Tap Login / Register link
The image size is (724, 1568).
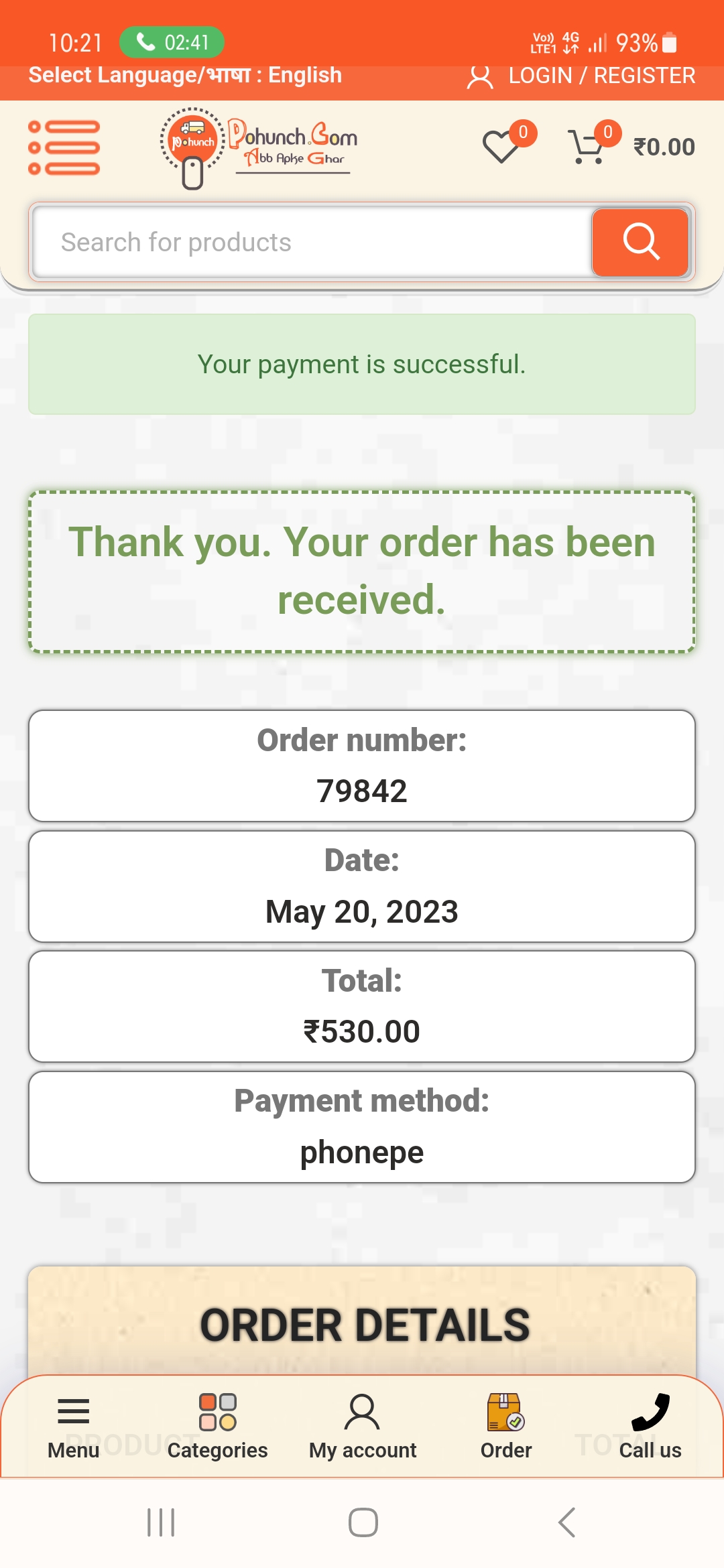point(582,76)
